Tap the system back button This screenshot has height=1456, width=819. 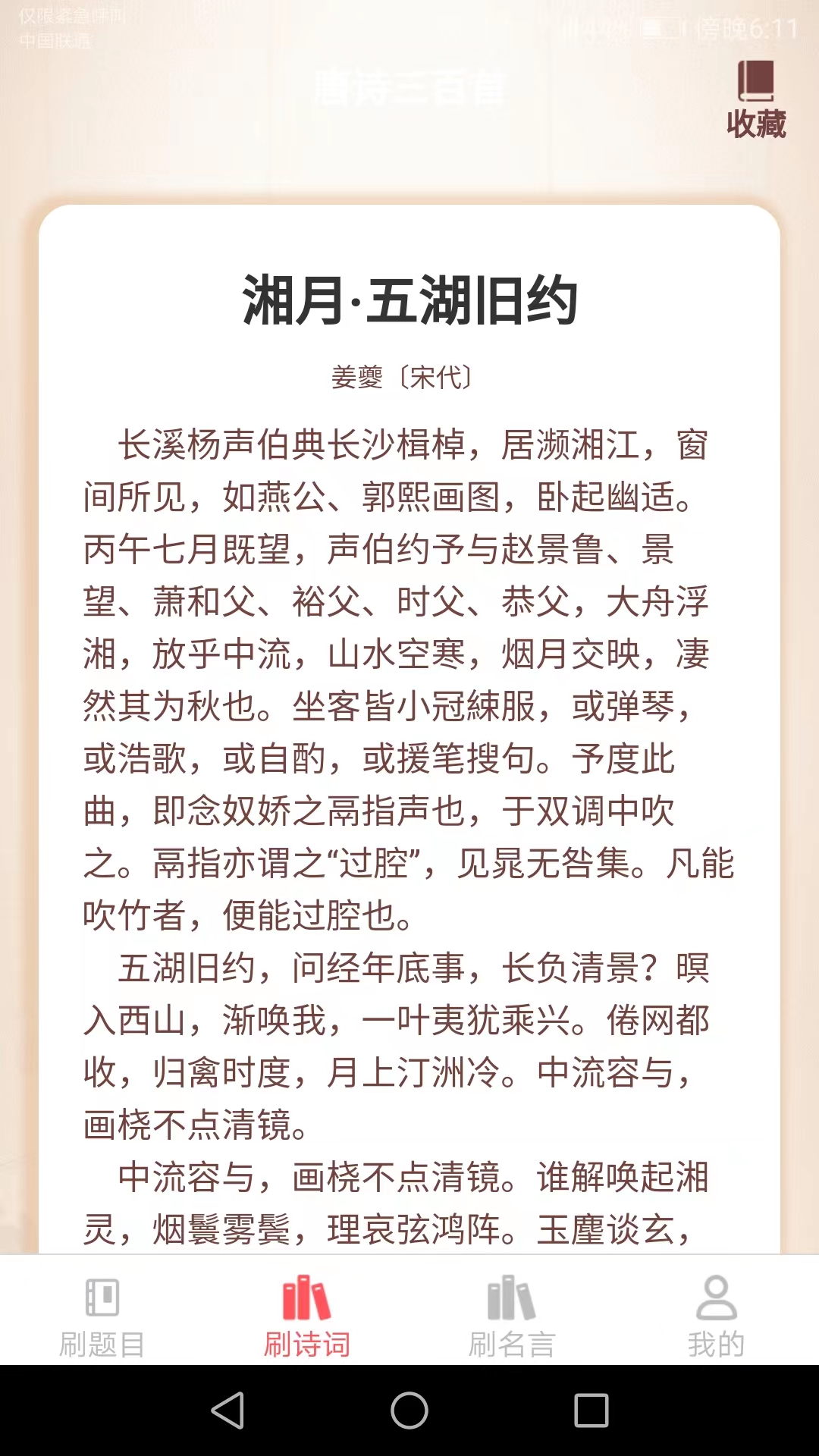[227, 1410]
